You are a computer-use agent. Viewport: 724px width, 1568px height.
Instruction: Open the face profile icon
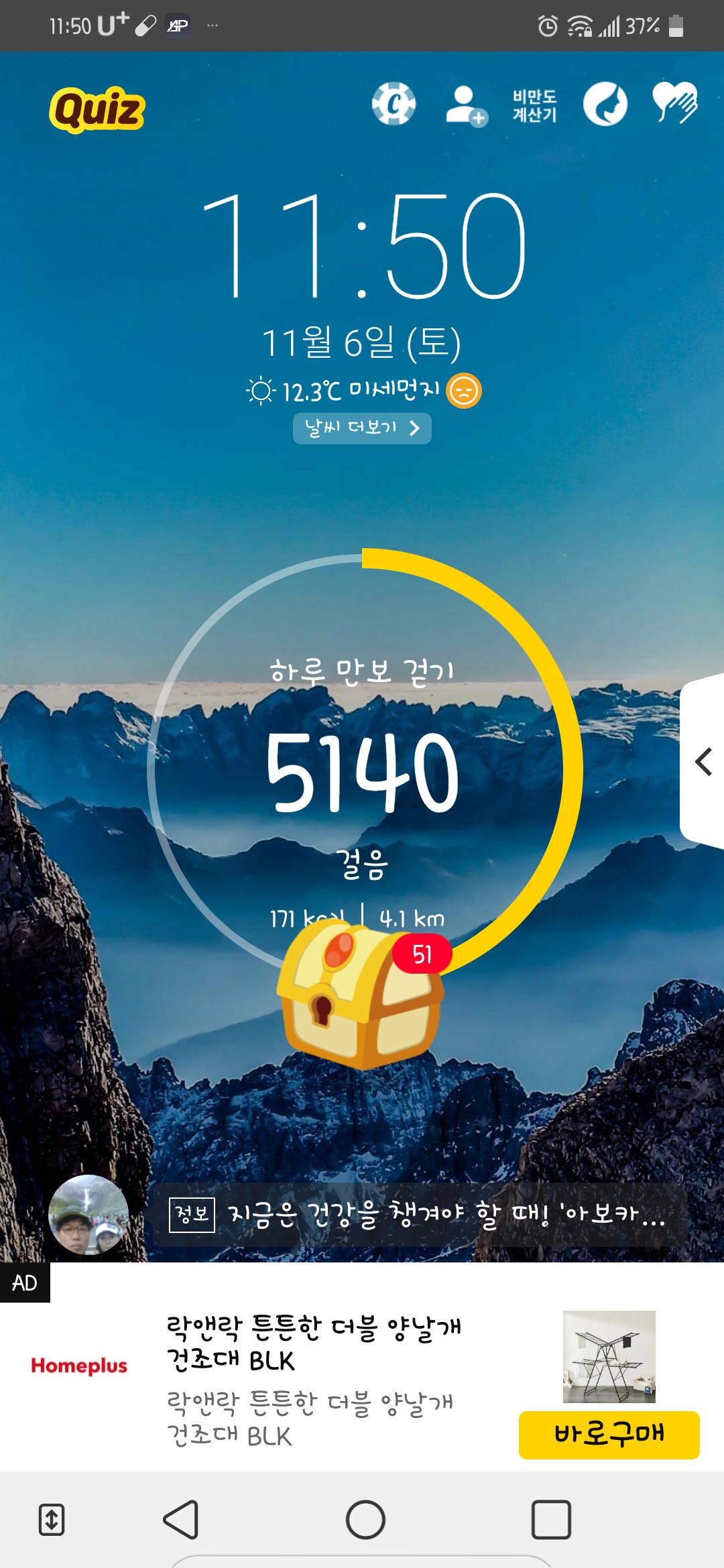[x=605, y=105]
